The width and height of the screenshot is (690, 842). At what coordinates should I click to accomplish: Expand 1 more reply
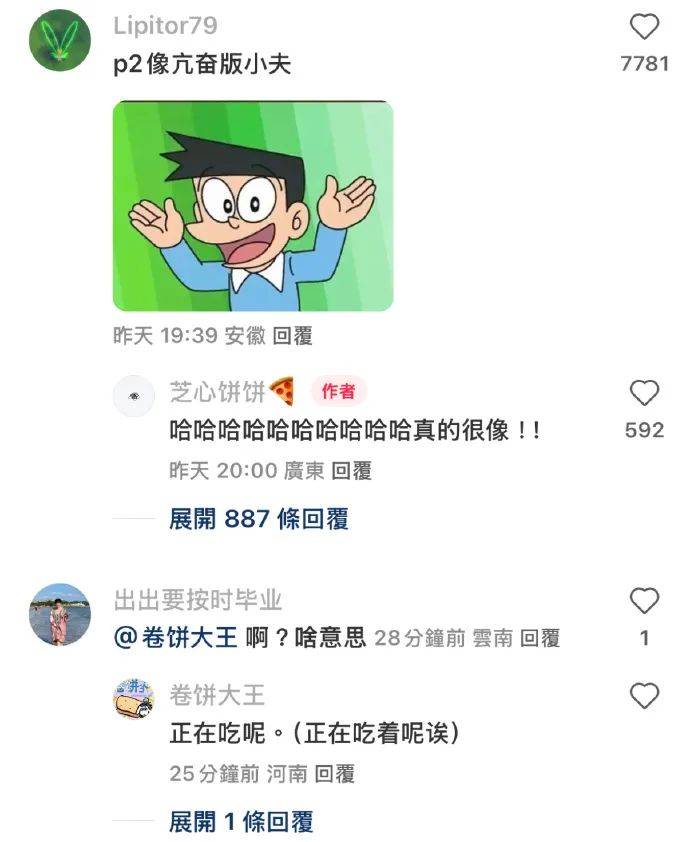pyautogui.click(x=241, y=822)
